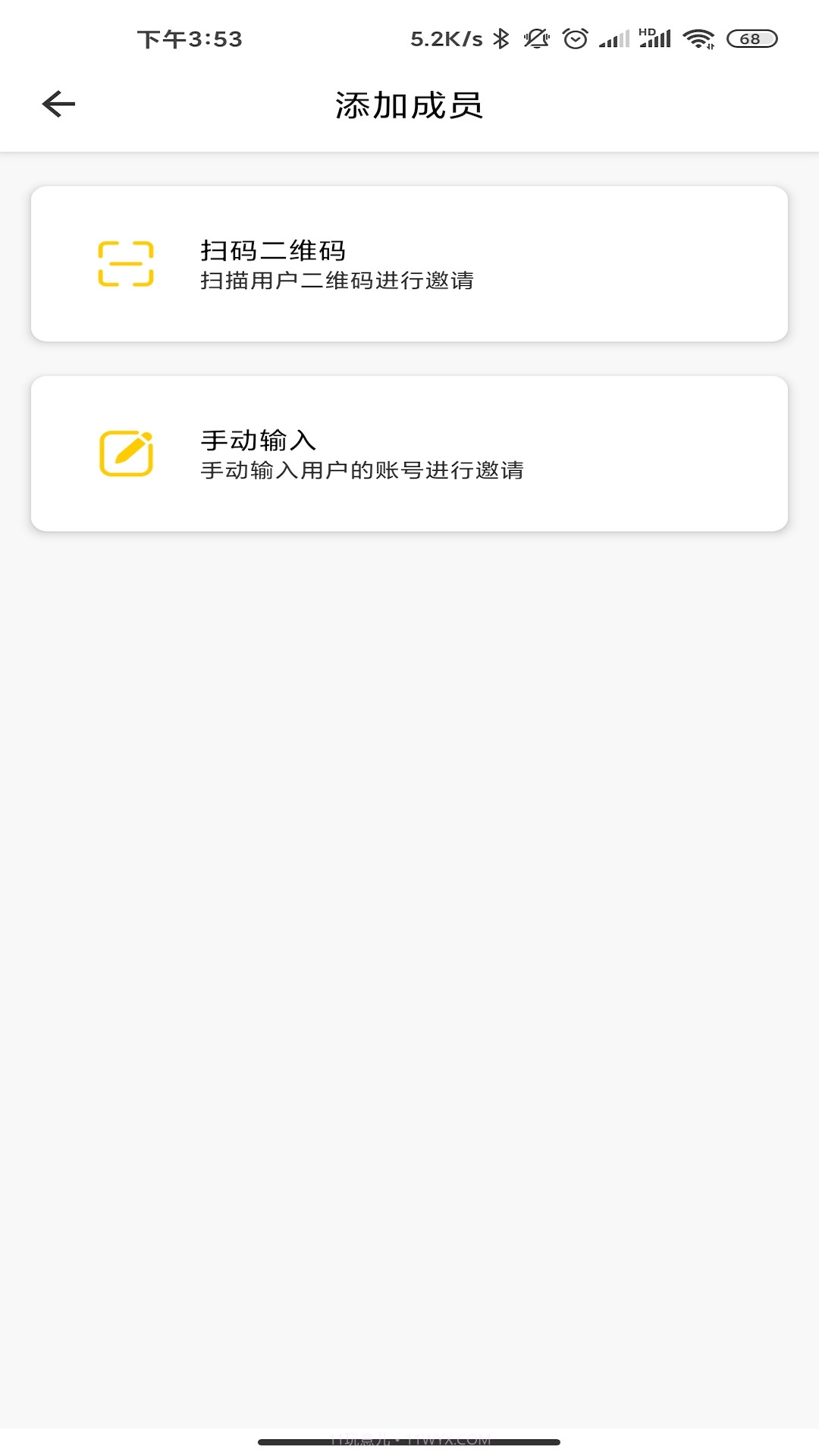Click the scan QR description text

coord(337,281)
